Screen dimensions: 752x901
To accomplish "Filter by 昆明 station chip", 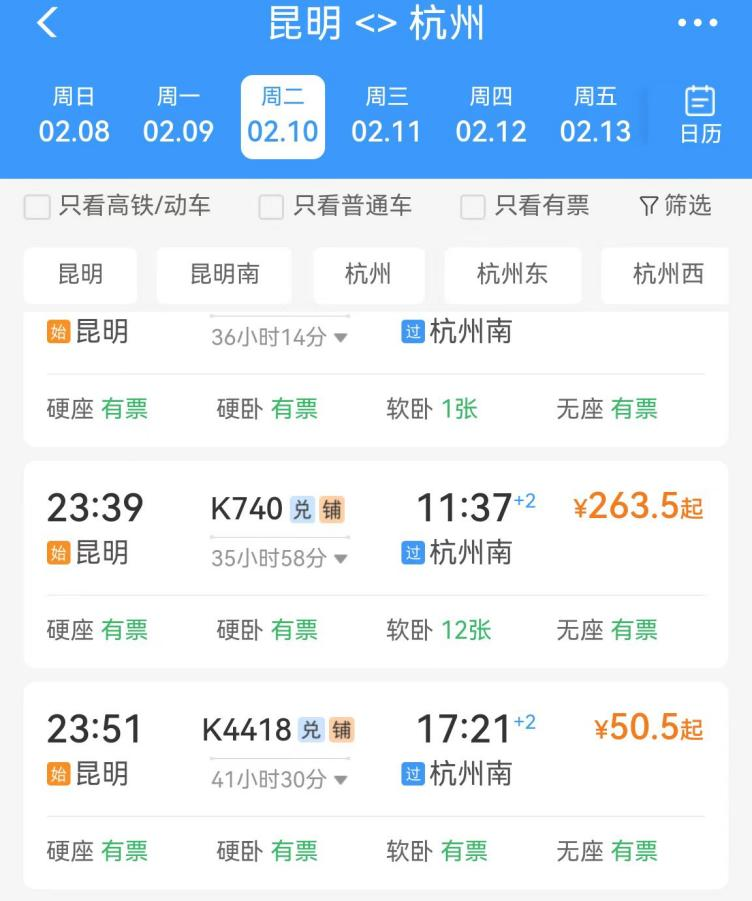I will pos(80,275).
